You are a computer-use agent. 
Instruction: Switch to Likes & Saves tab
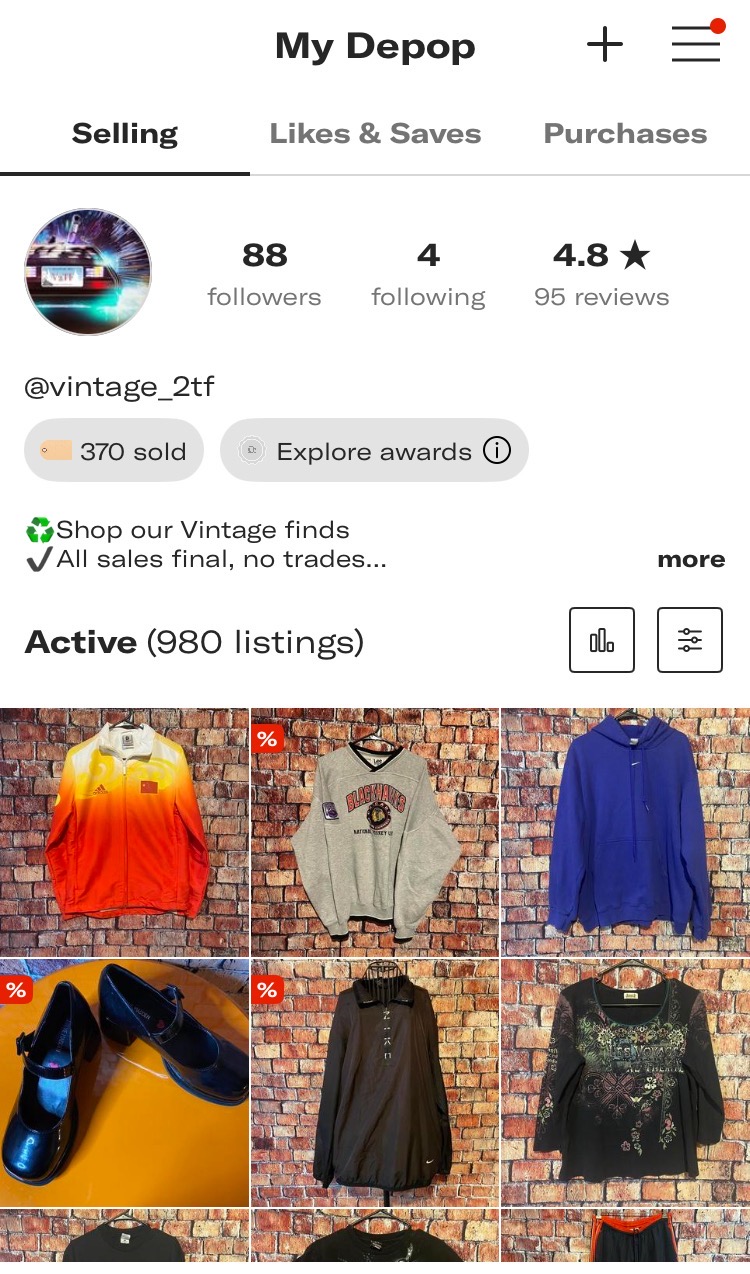point(375,134)
